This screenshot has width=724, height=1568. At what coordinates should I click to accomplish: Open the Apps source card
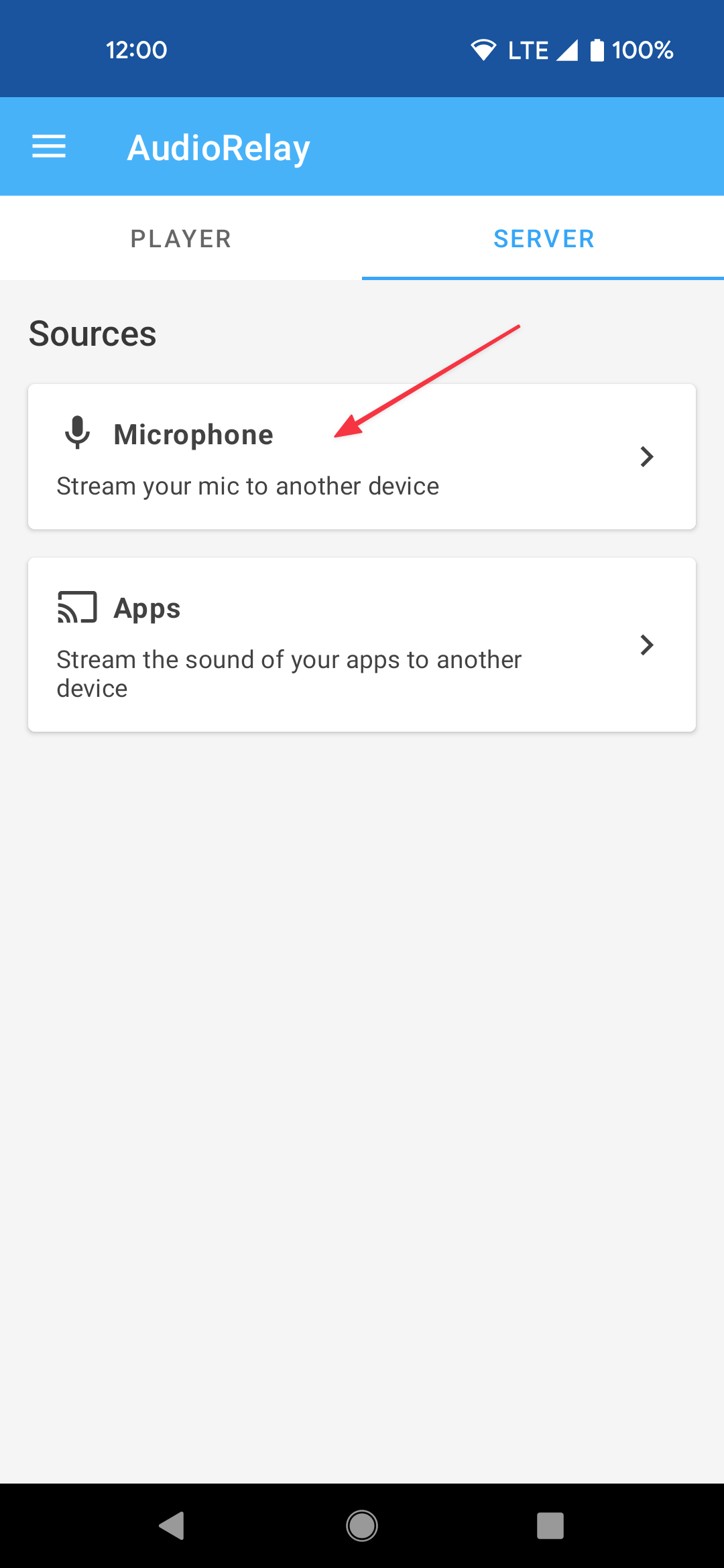click(x=362, y=645)
